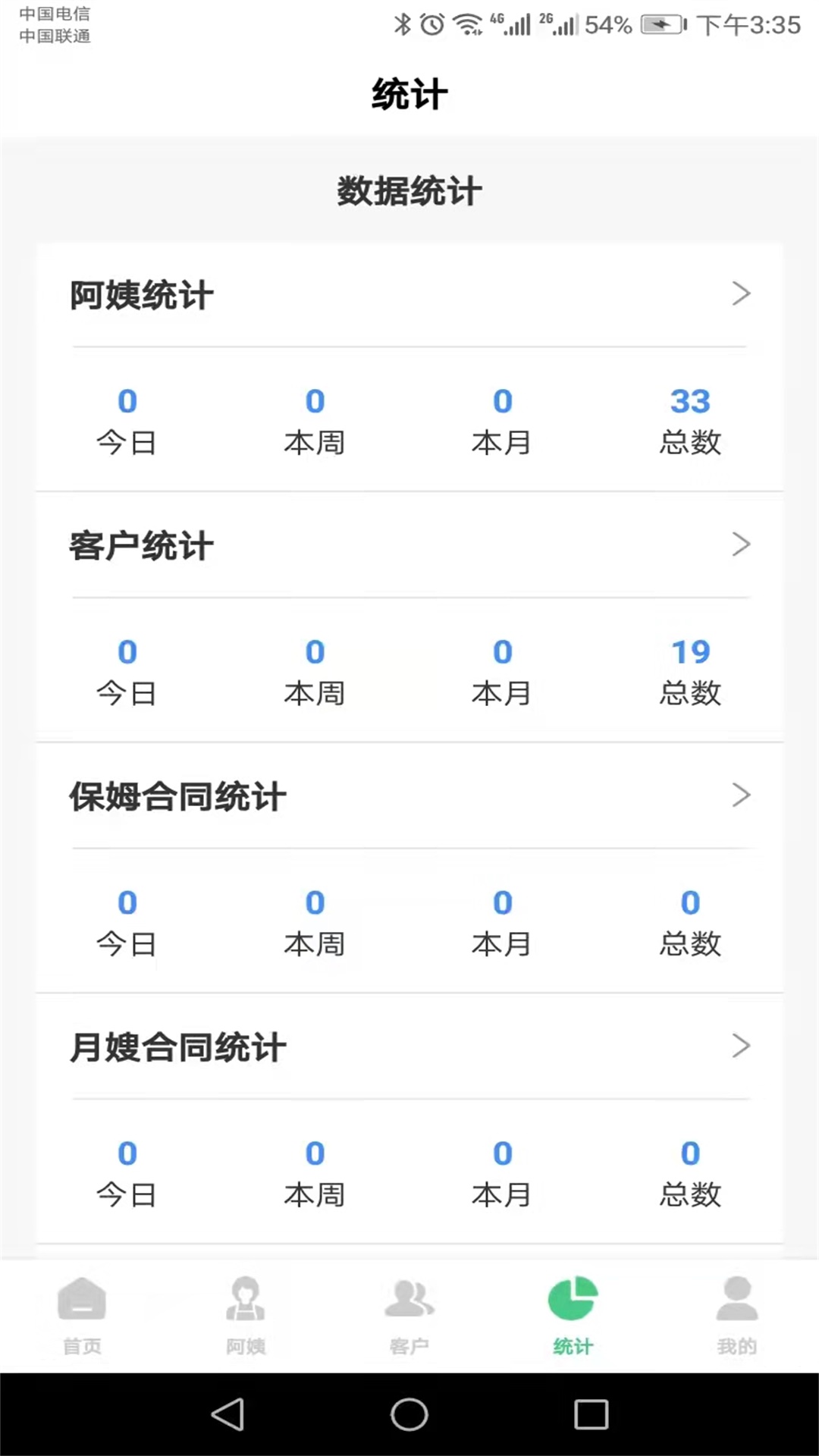Image resolution: width=819 pixels, height=1456 pixels.
Task: Switch to the 客户 tab
Action: coord(409,1316)
